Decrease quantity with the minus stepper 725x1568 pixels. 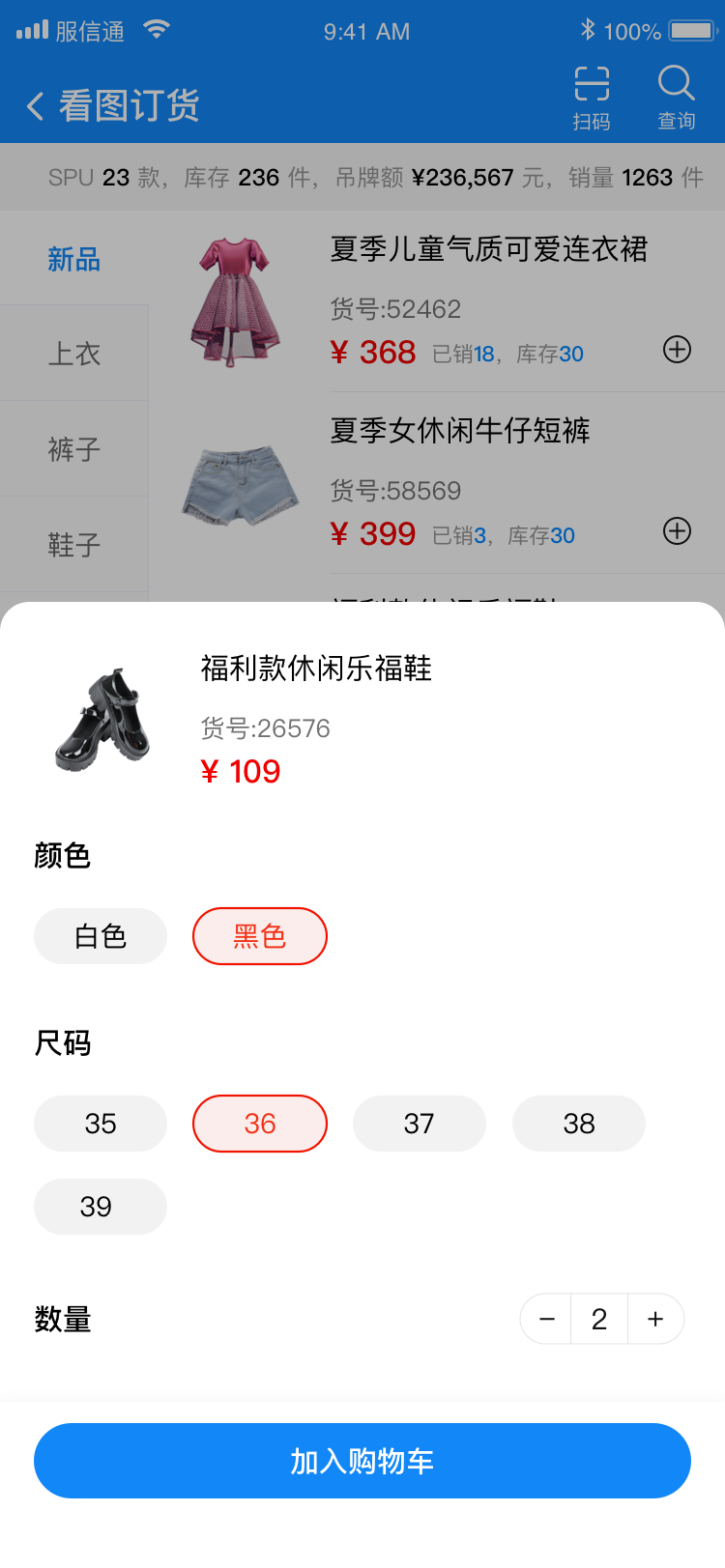[544, 1318]
